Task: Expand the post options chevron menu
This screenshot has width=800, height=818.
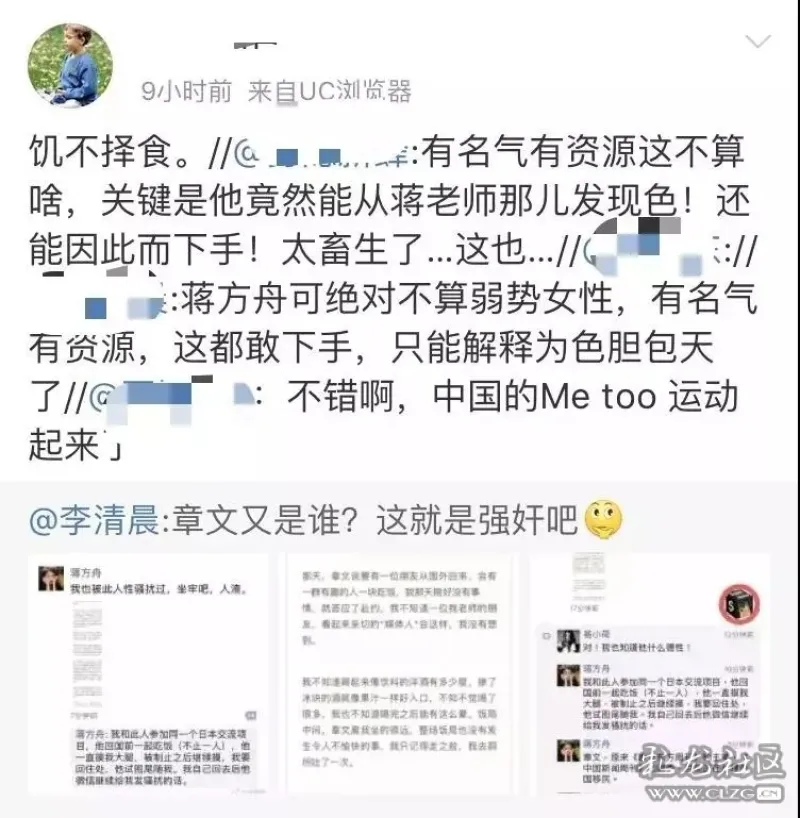Action: coord(757,43)
